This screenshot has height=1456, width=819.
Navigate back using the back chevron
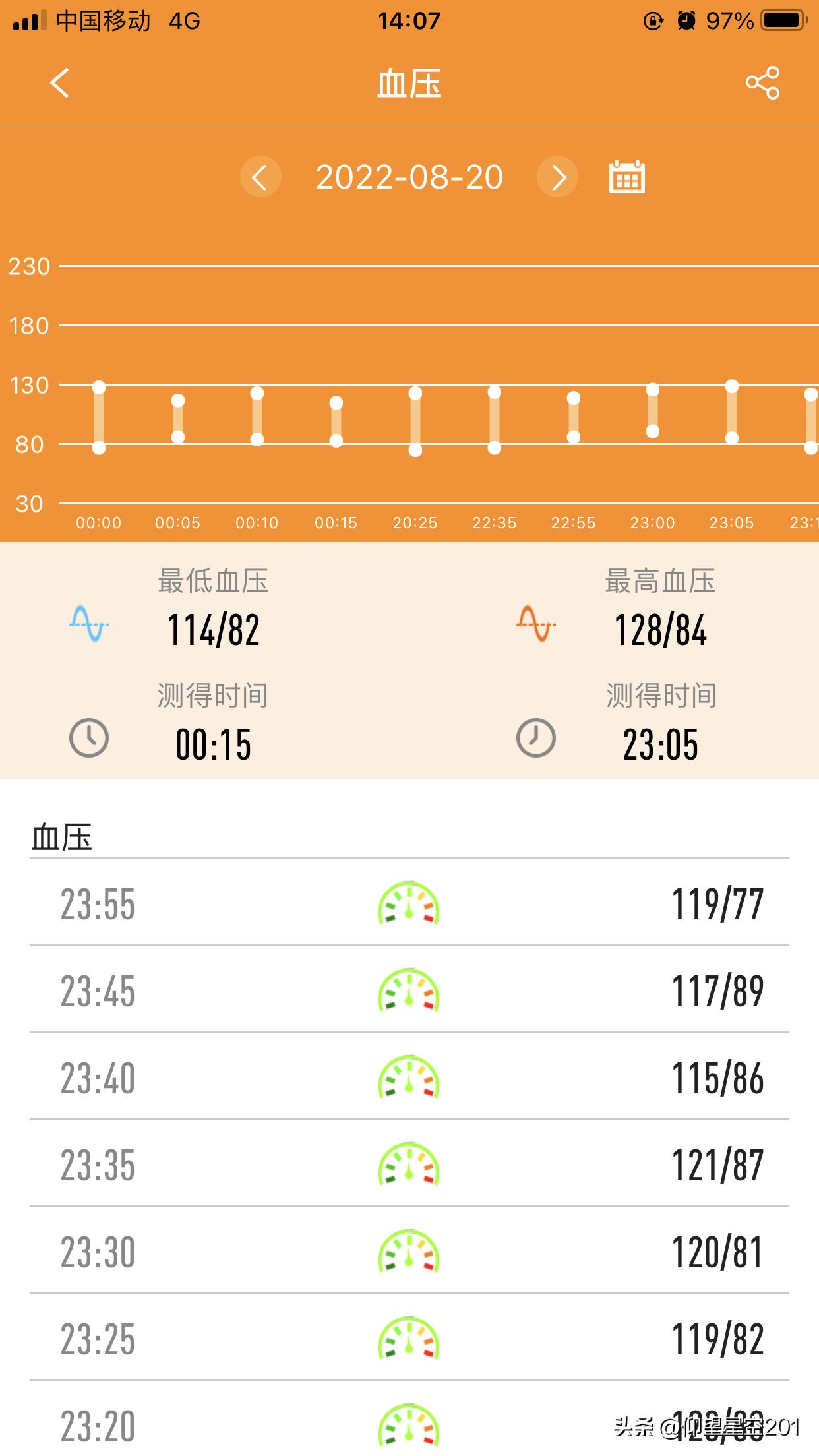pos(59,84)
